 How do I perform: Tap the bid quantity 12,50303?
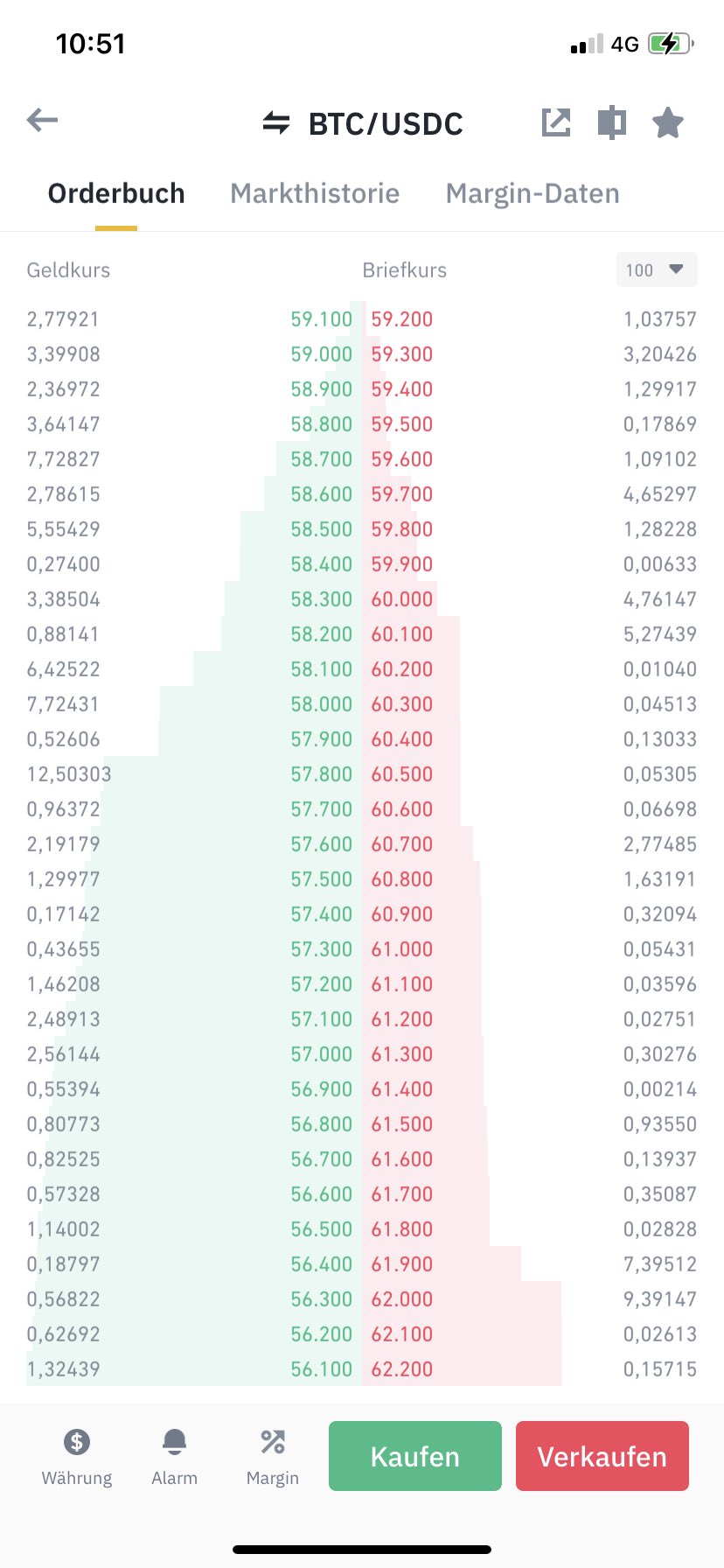tap(69, 773)
